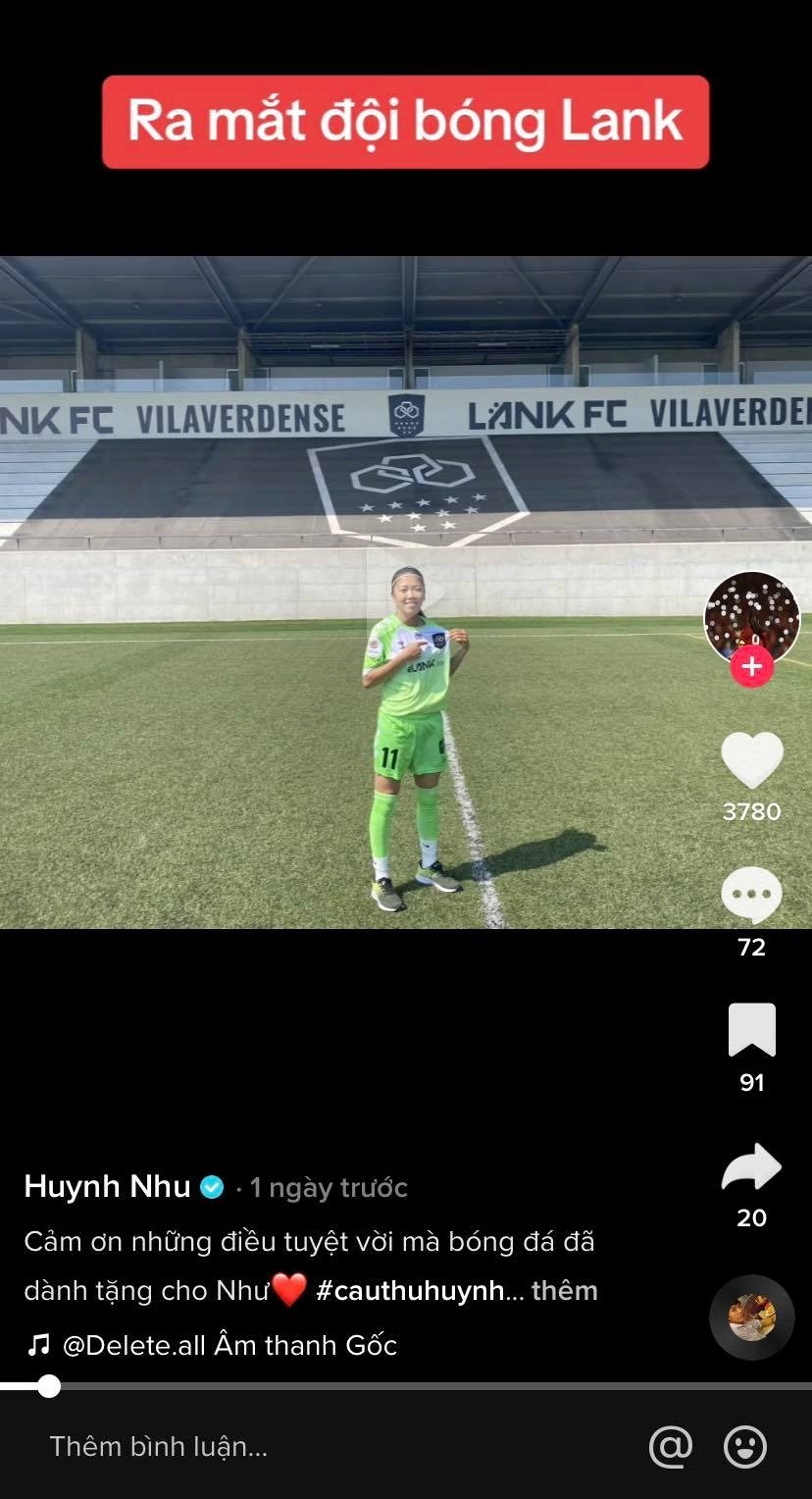812x1499 pixels.
Task: Open the #cauthuhuynh… hashtag
Action: click(410, 1290)
